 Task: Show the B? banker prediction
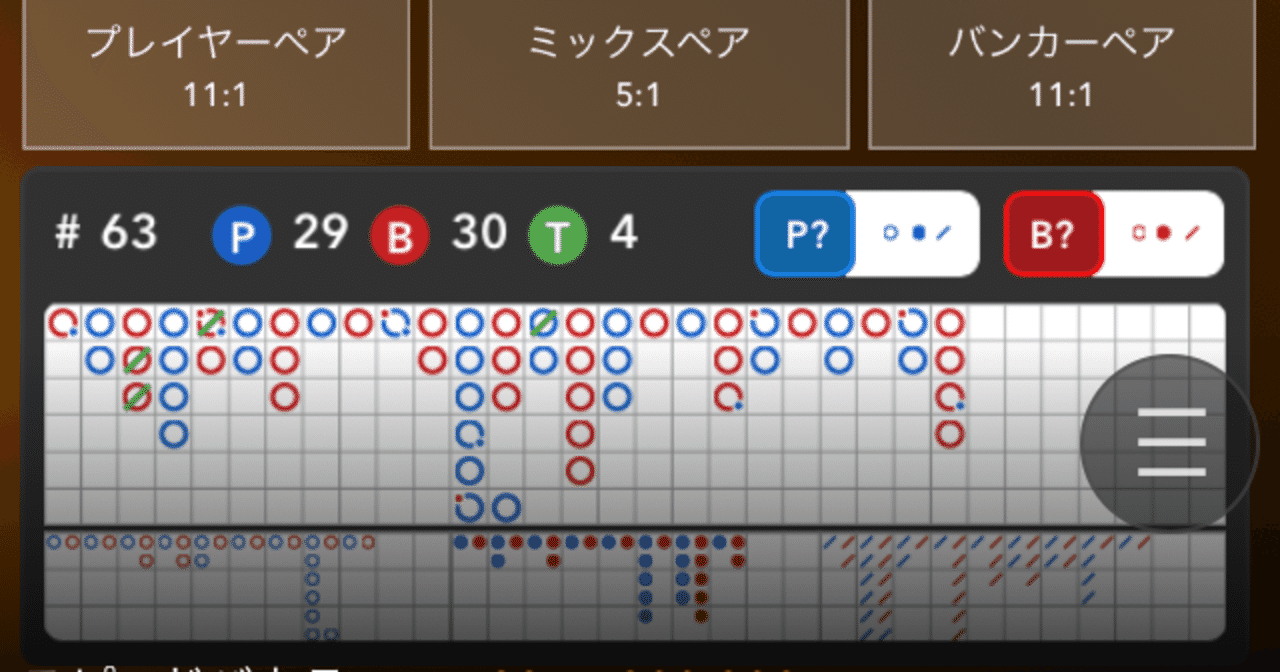click(1054, 234)
